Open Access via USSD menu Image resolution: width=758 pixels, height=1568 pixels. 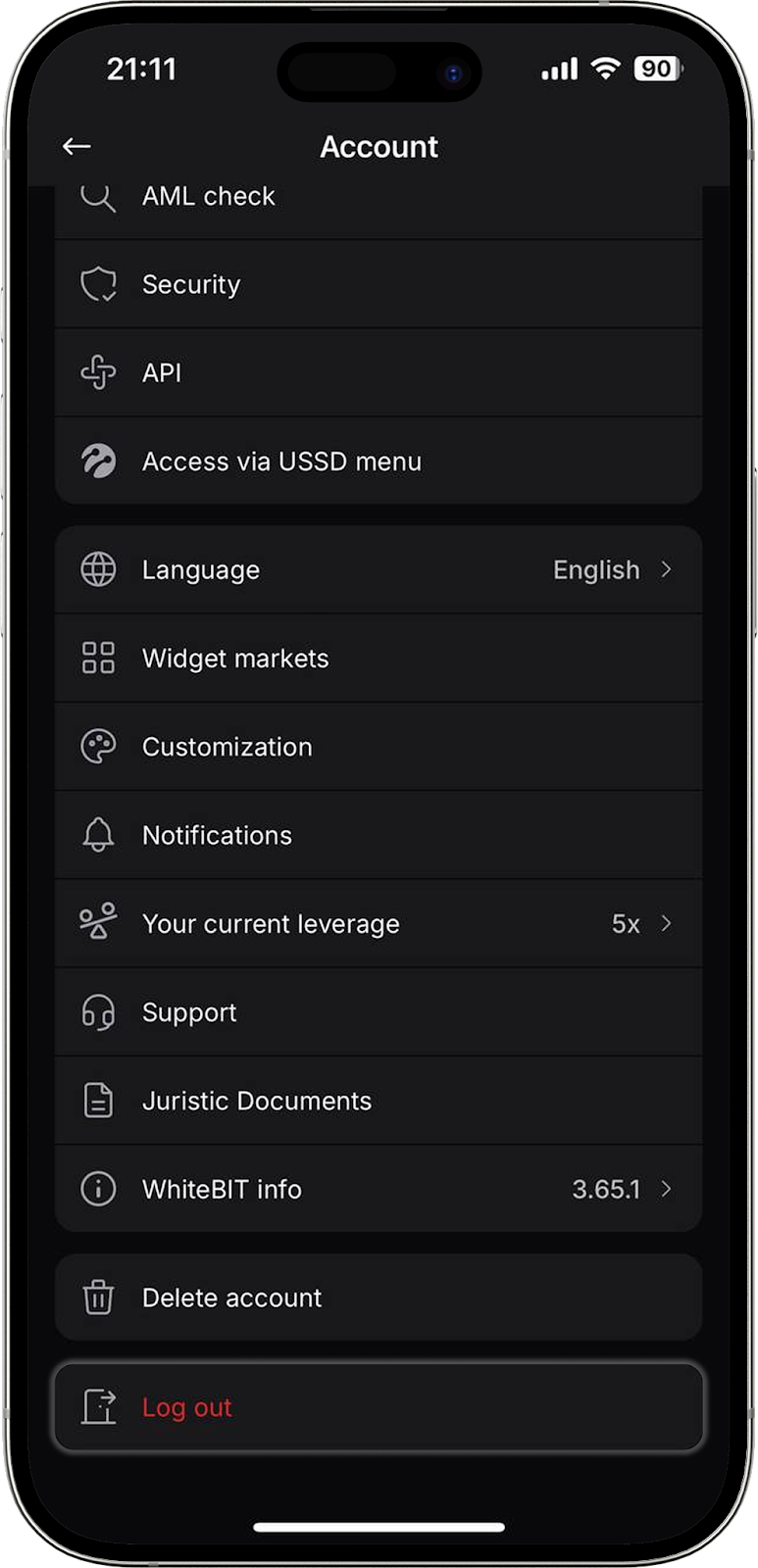[378, 461]
